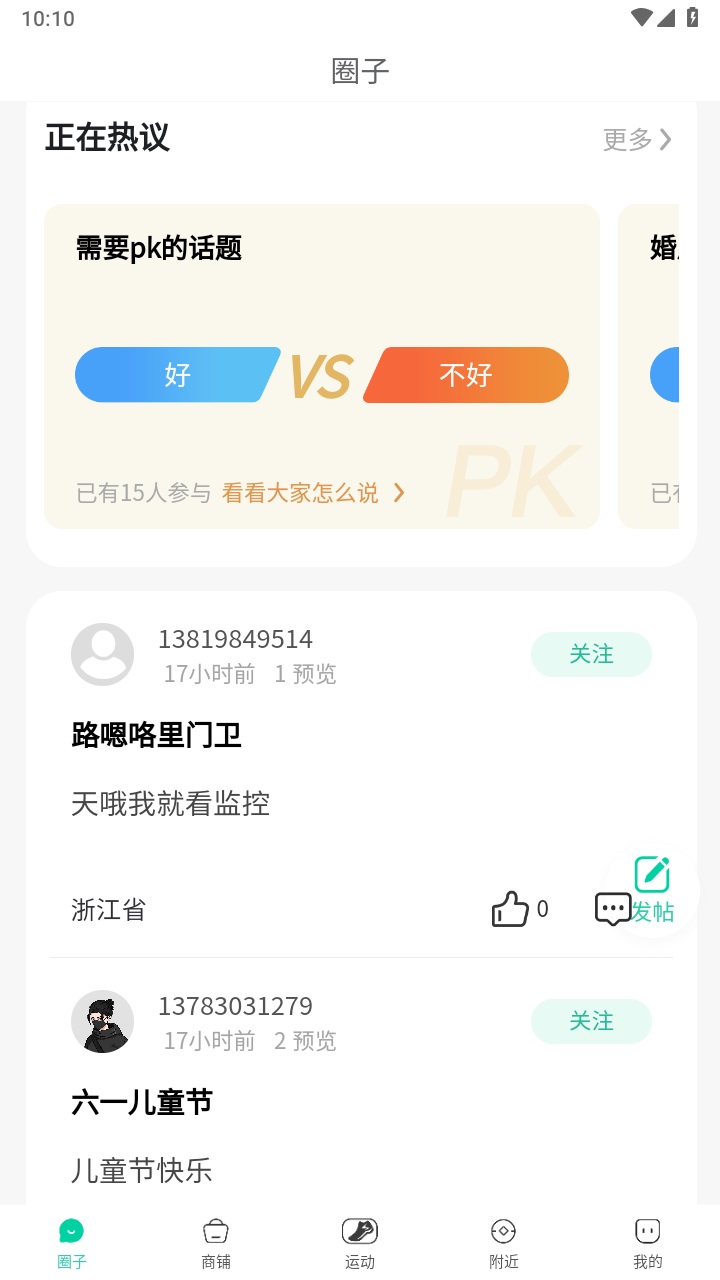
Task: Open the 看看大家怎么说 link
Action: click(x=298, y=493)
